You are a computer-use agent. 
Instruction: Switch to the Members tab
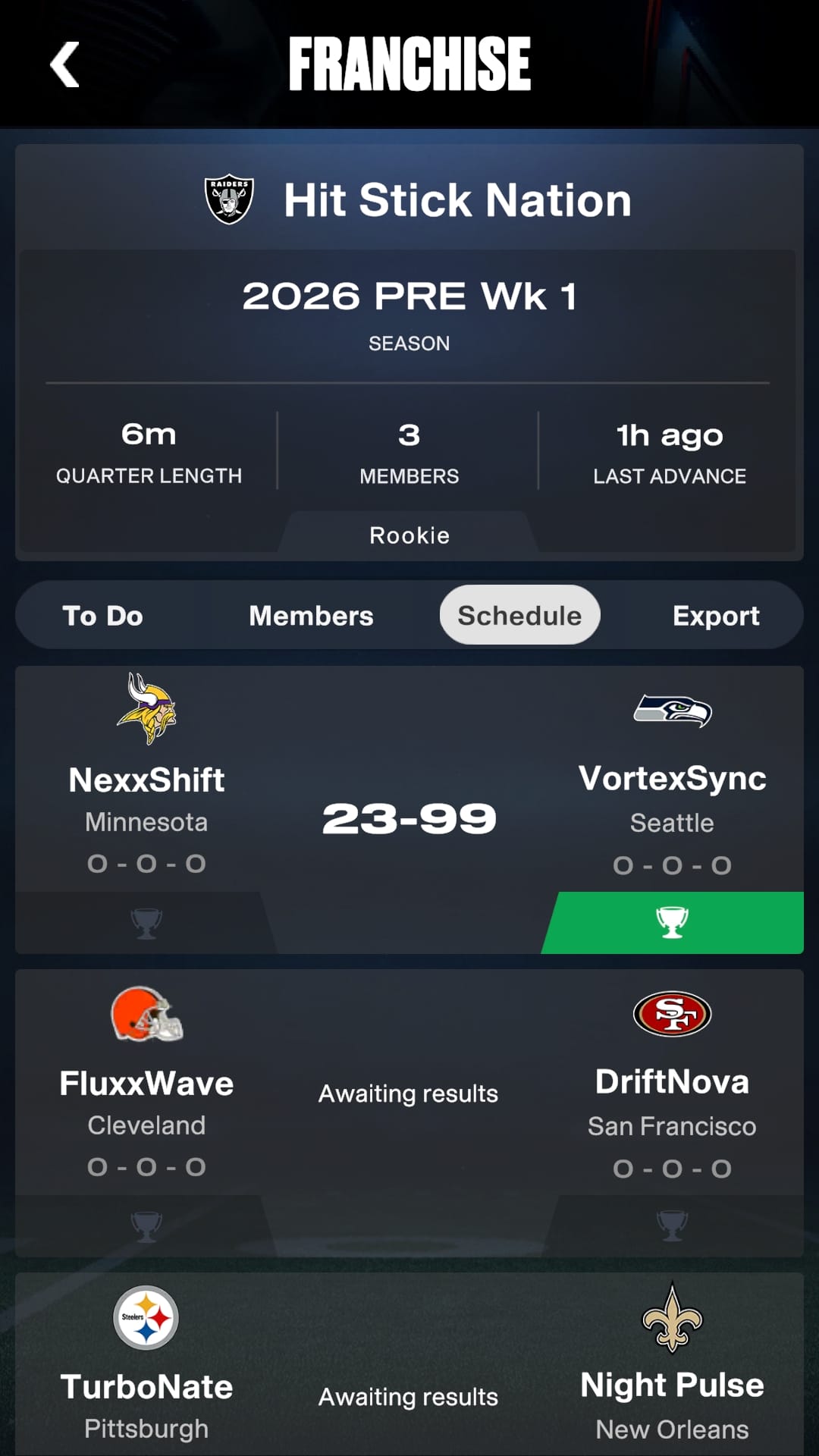(311, 616)
